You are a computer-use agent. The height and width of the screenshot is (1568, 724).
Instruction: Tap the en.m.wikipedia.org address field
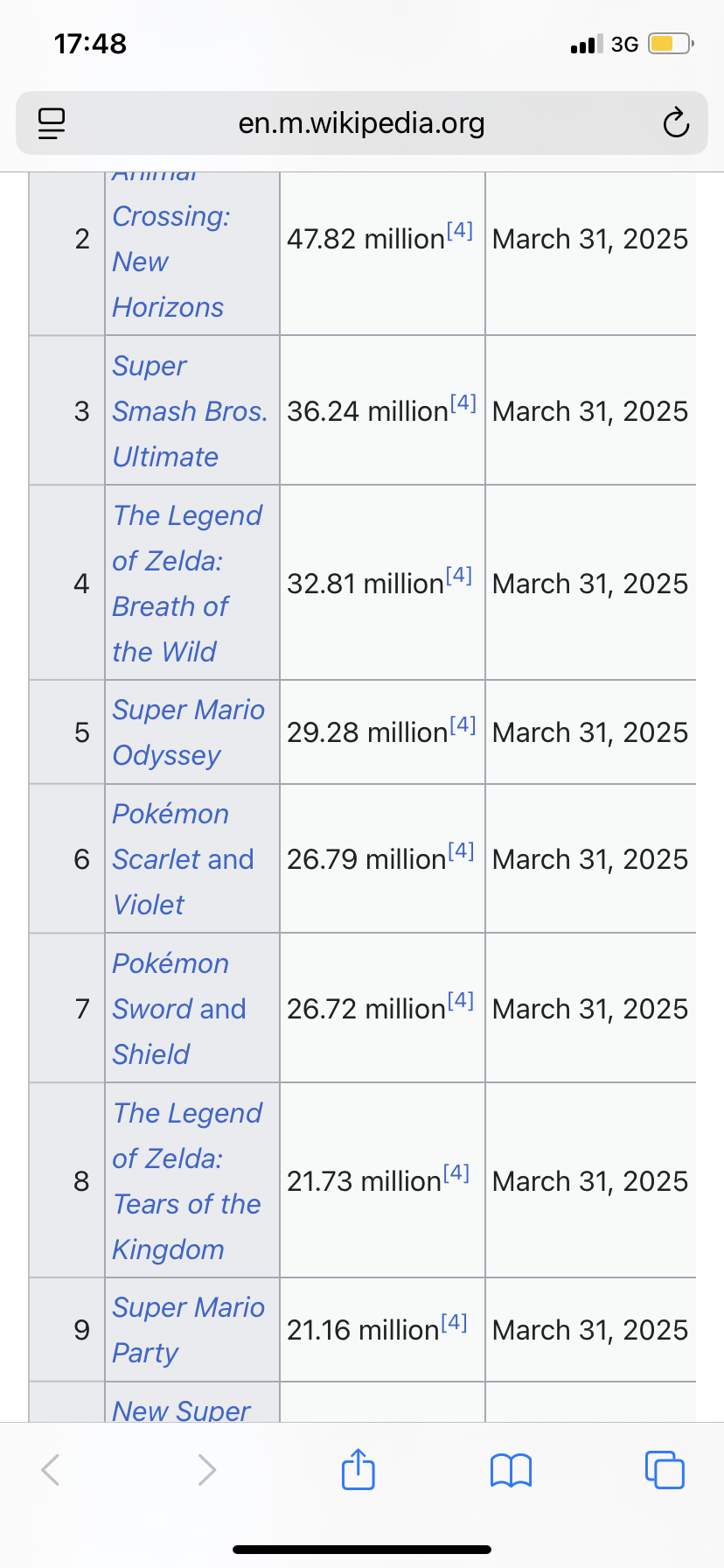click(x=362, y=123)
